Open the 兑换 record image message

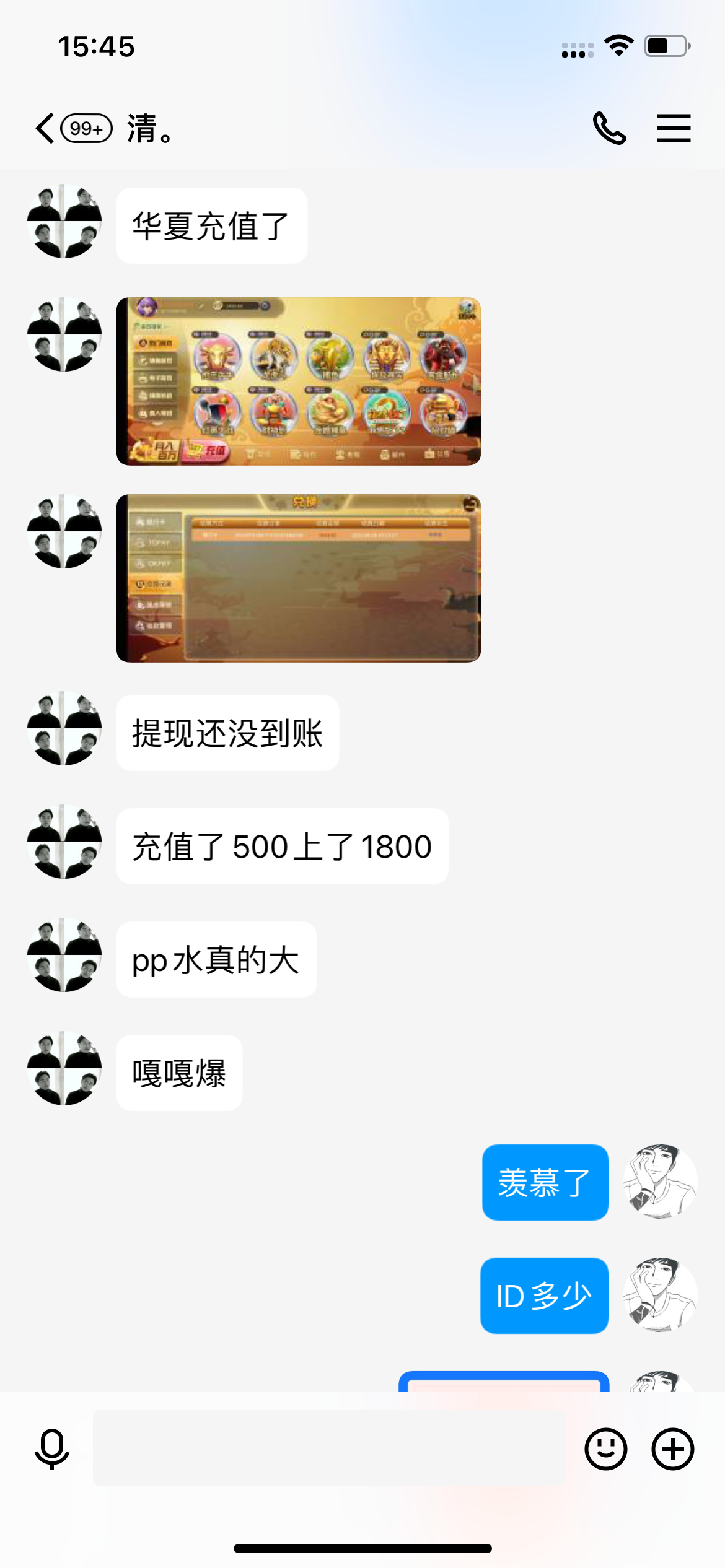click(x=299, y=578)
